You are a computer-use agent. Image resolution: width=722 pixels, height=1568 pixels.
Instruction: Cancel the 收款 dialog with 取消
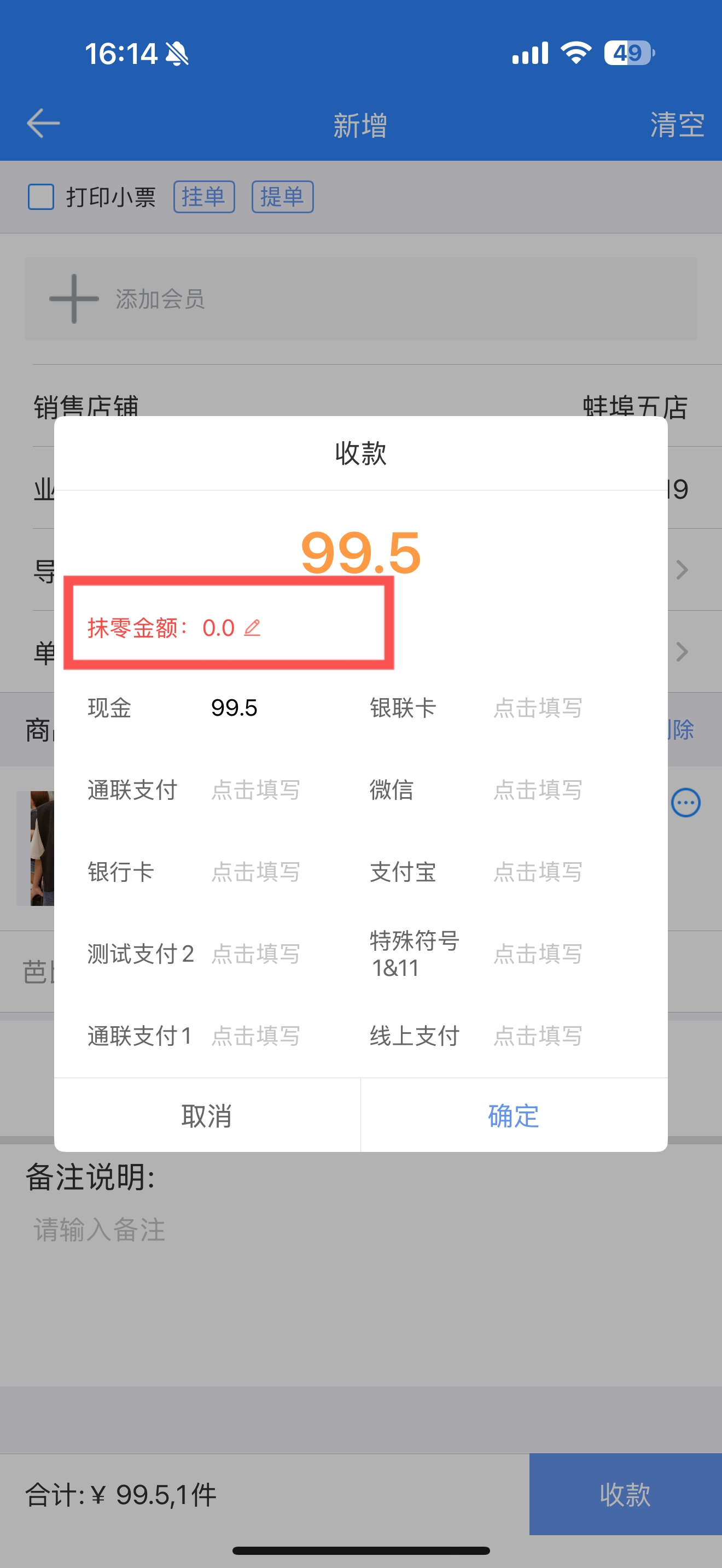tap(207, 1115)
